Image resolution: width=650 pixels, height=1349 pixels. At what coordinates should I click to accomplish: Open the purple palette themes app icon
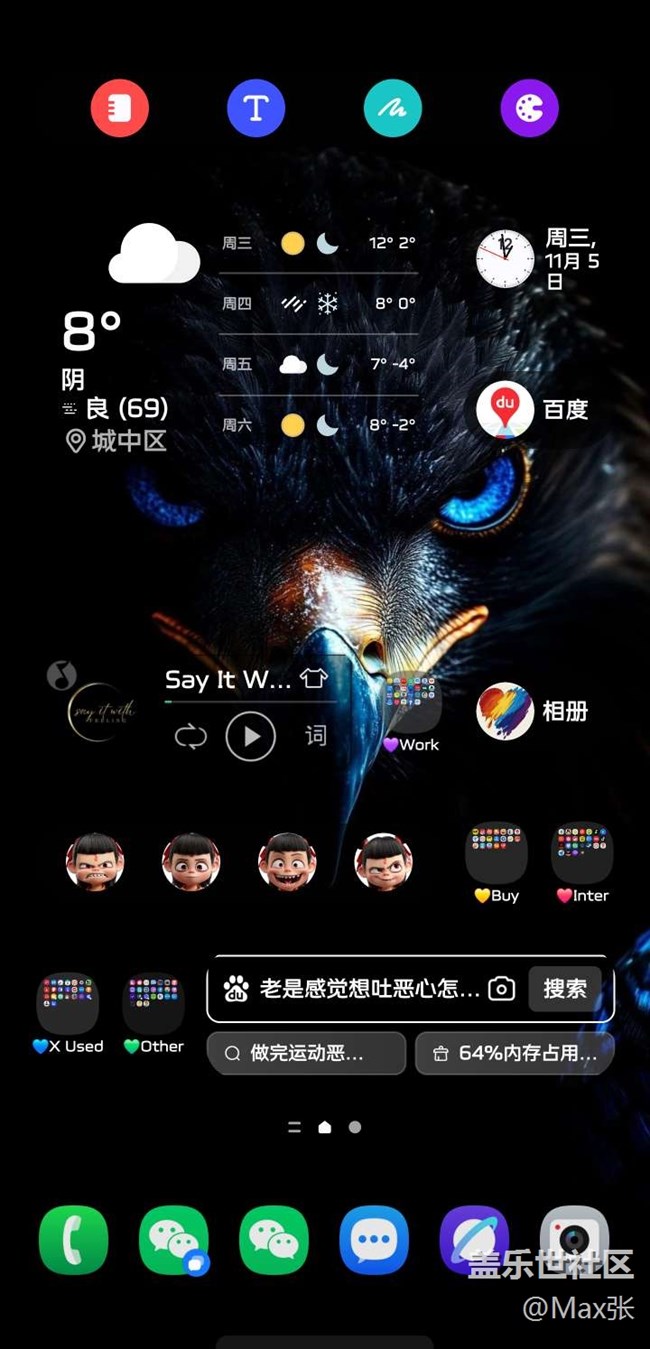(529, 107)
